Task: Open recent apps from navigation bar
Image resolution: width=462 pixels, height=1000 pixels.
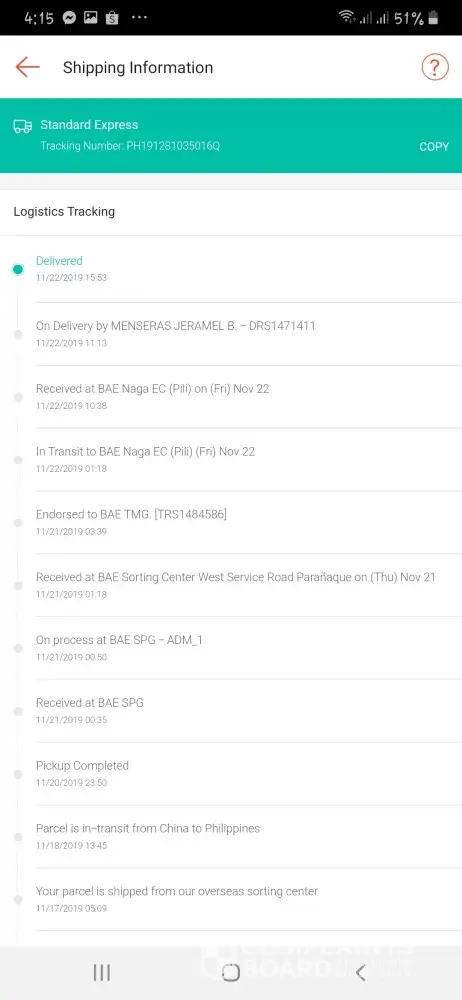Action: [101, 972]
